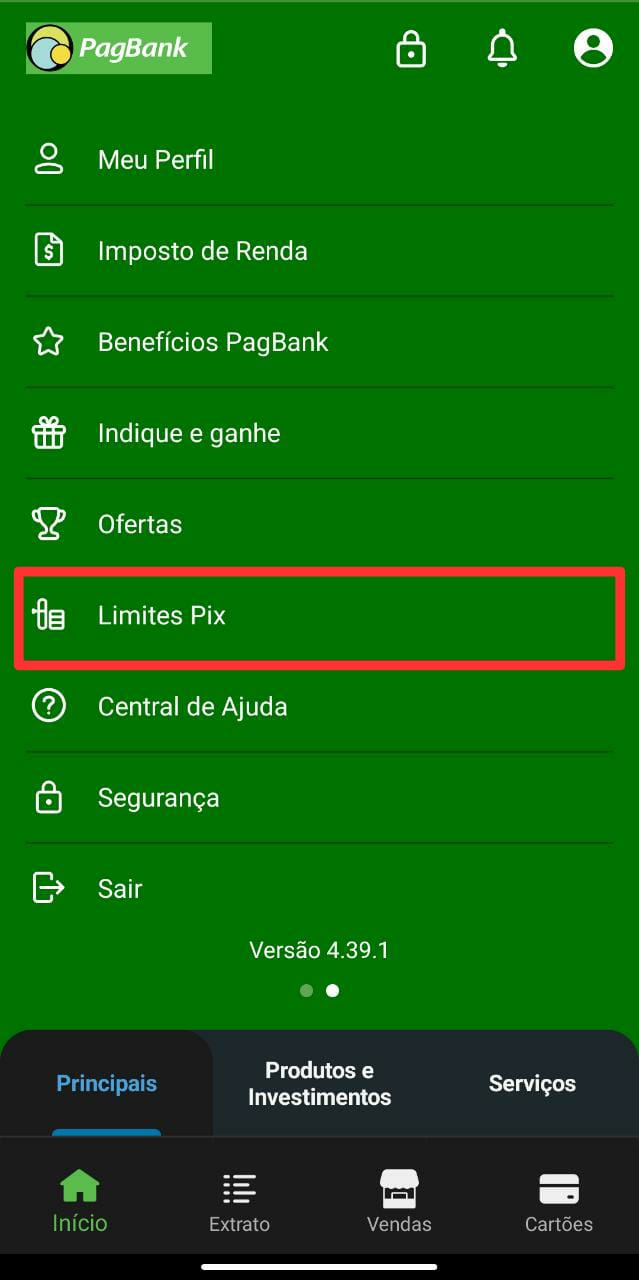
Task: Open Indique e ganhe
Action: [x=189, y=433]
